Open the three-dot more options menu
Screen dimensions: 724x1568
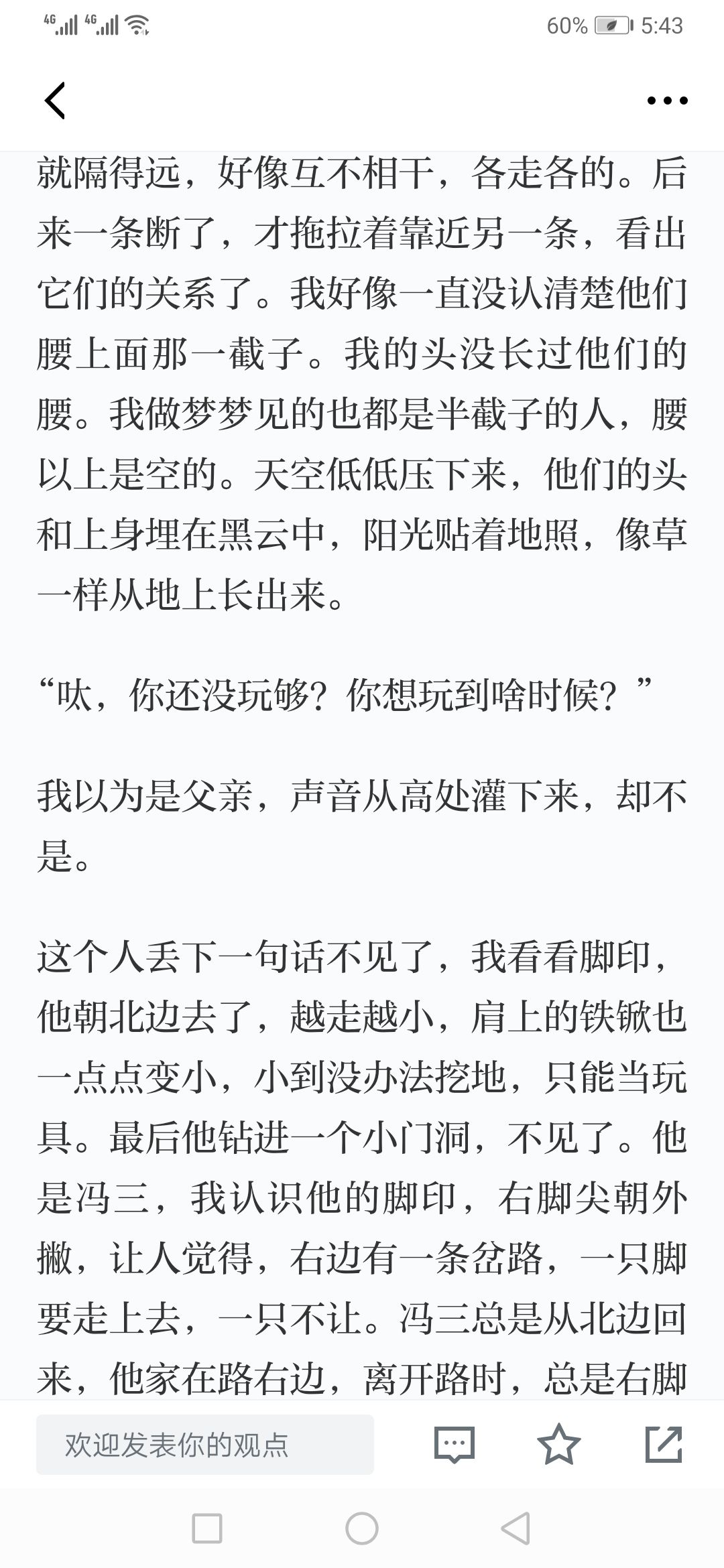pyautogui.click(x=667, y=101)
